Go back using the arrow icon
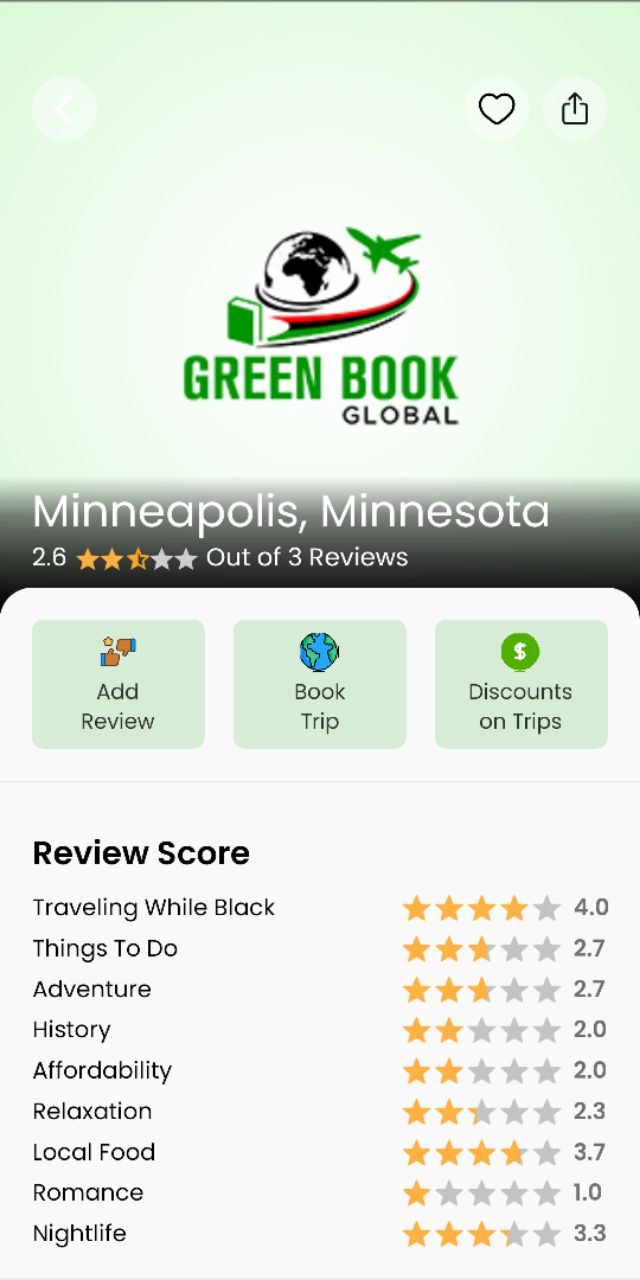 click(x=64, y=108)
